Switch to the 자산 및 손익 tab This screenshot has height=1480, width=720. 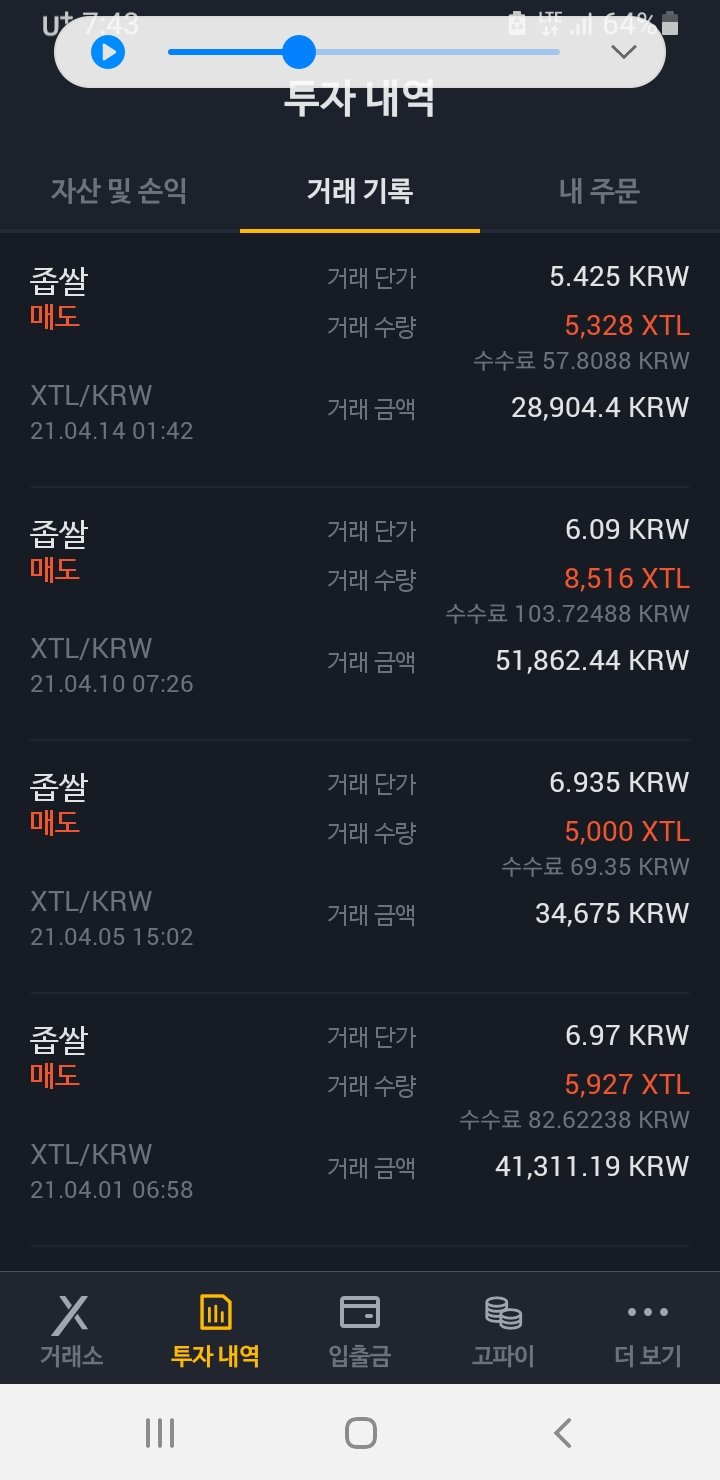[x=119, y=191]
